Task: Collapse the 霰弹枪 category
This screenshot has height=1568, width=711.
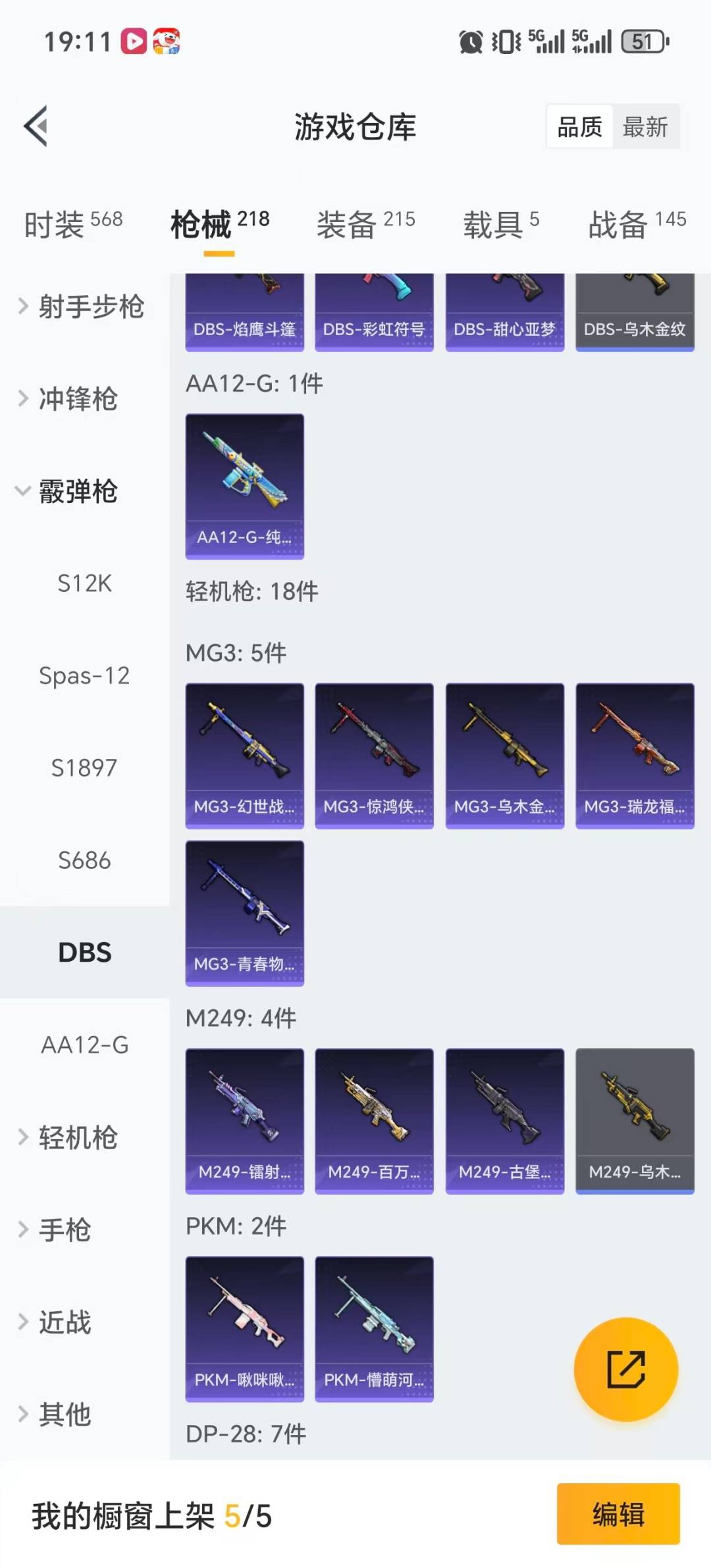Action: 69,491
